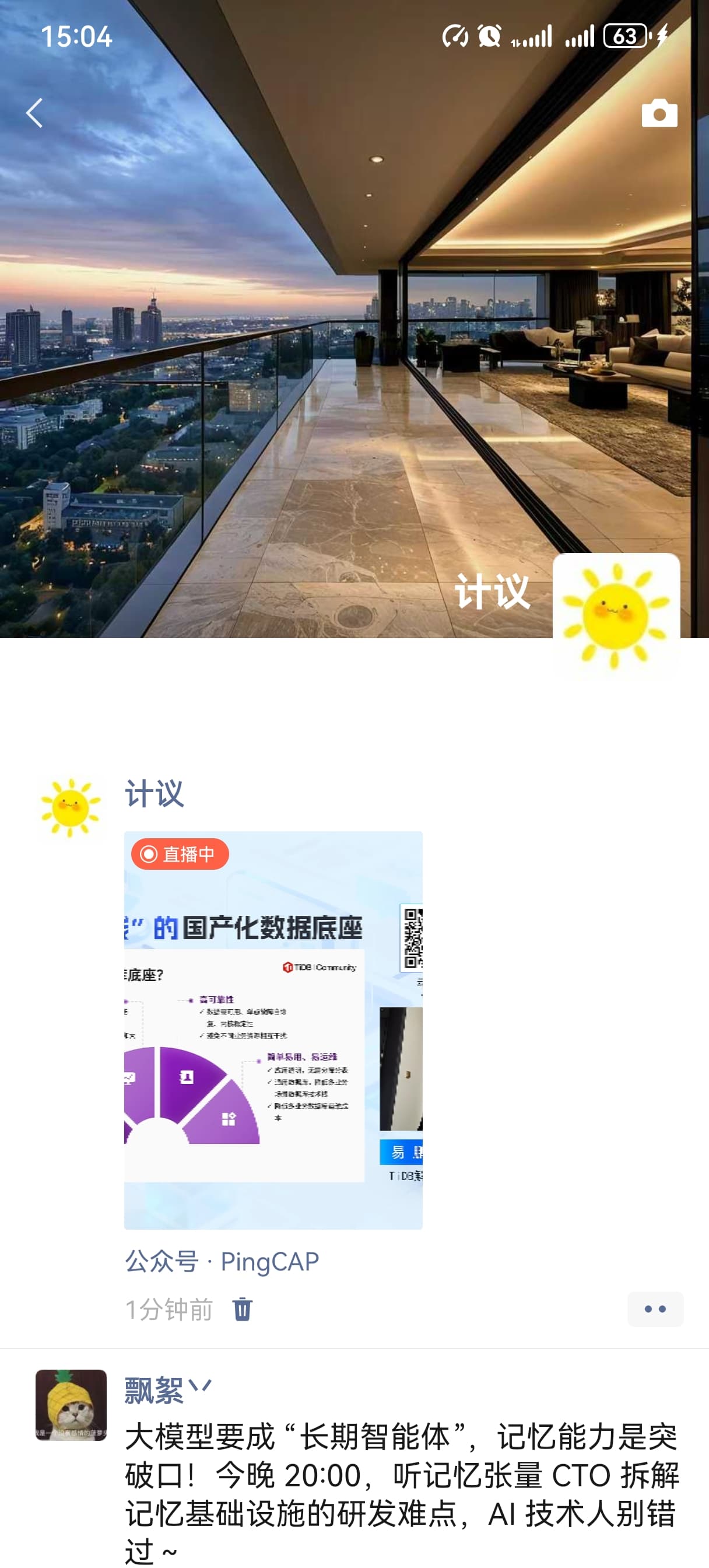Open 飘絮's profile name link

[x=155, y=1391]
